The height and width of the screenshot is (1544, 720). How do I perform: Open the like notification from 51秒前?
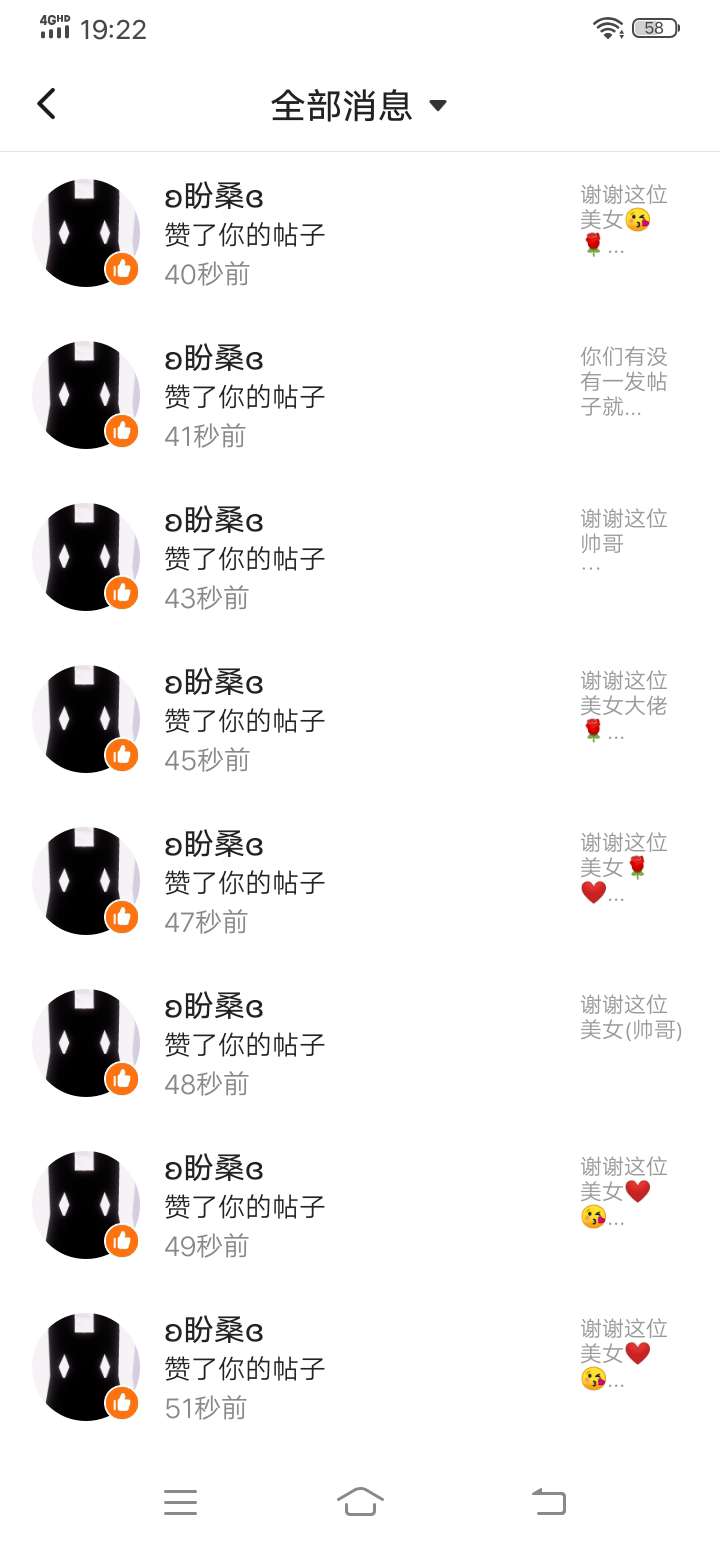click(x=360, y=1368)
